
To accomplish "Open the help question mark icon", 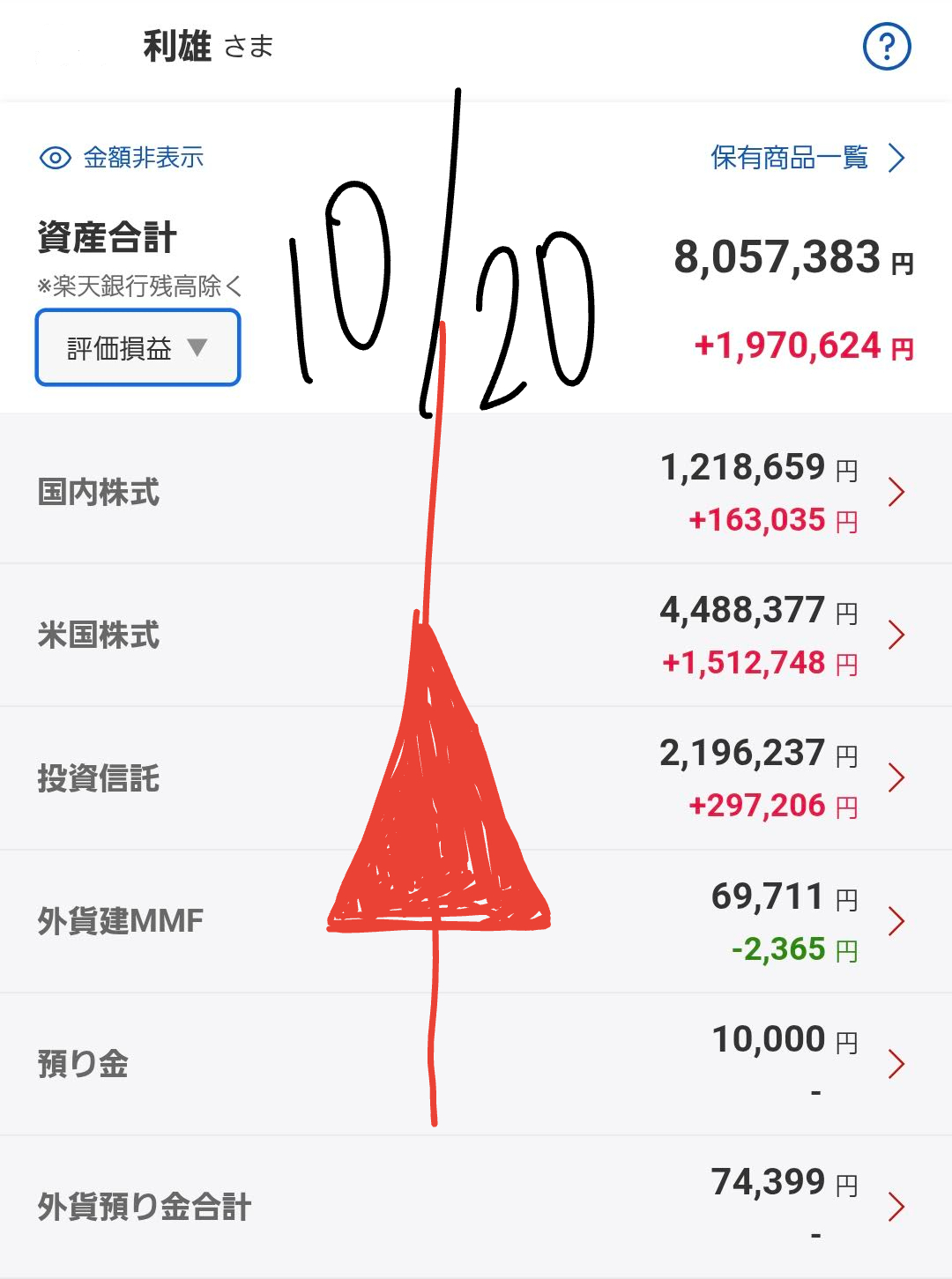I will click(x=886, y=47).
